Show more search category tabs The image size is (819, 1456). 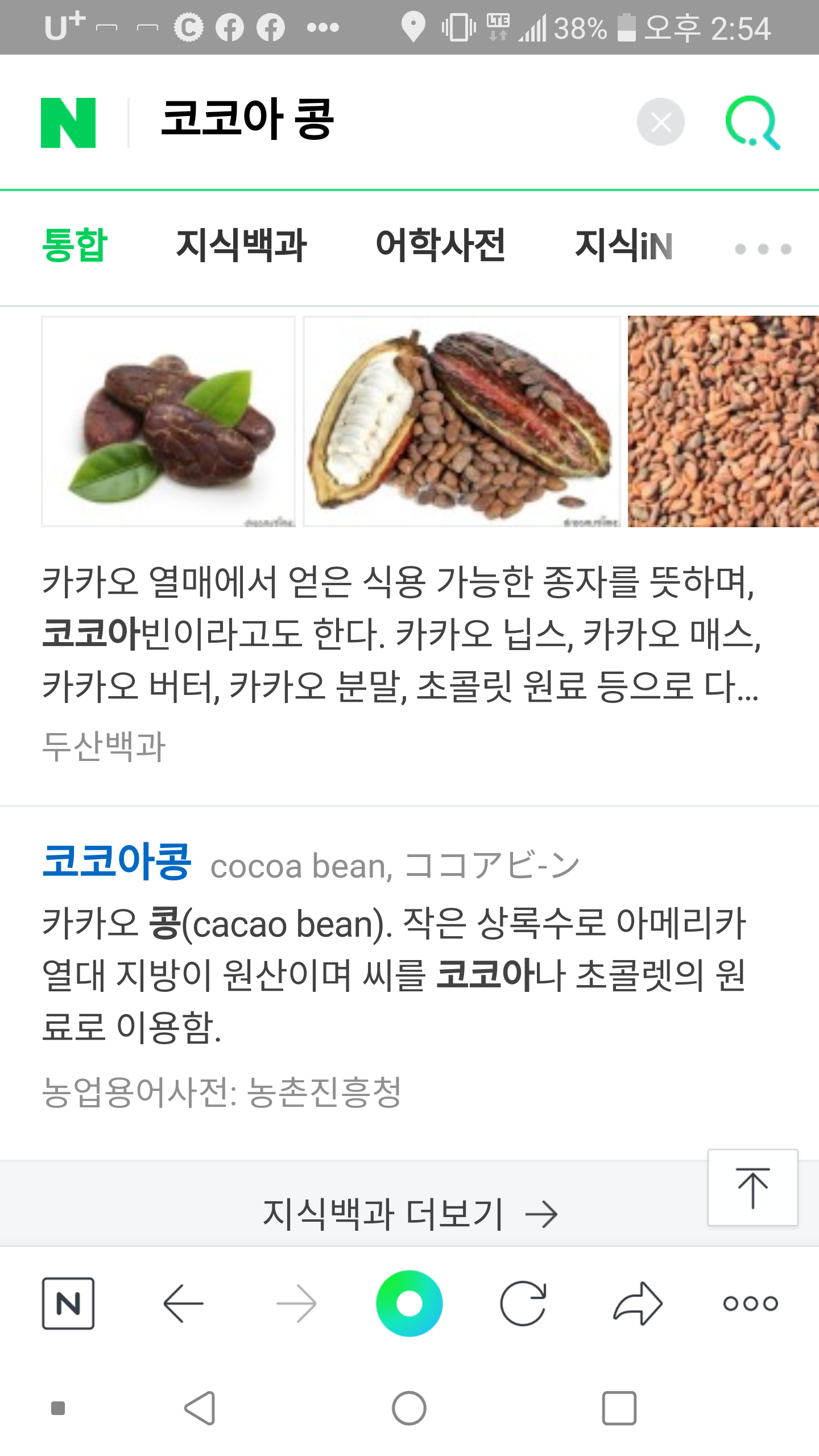coord(763,249)
